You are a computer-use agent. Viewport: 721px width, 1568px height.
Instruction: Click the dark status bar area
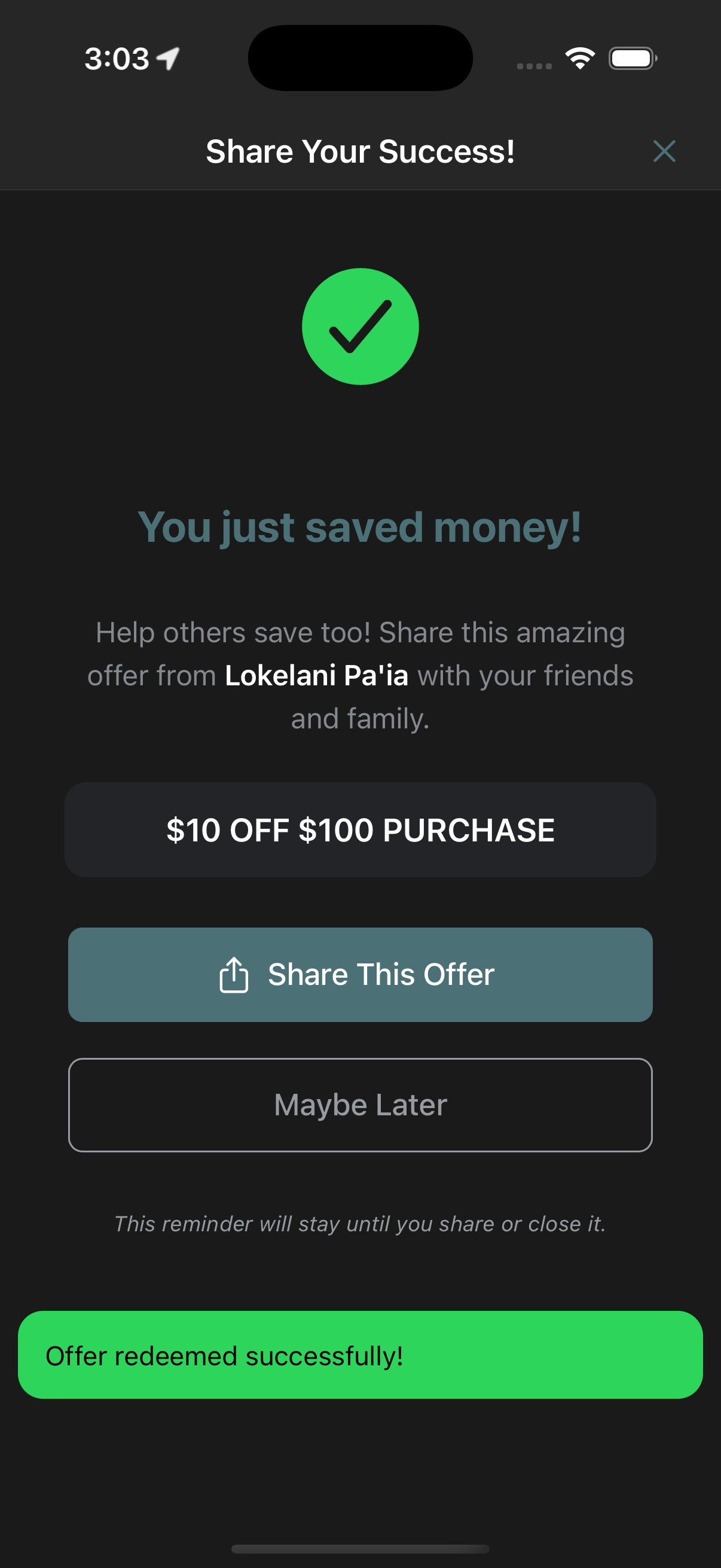[x=360, y=58]
